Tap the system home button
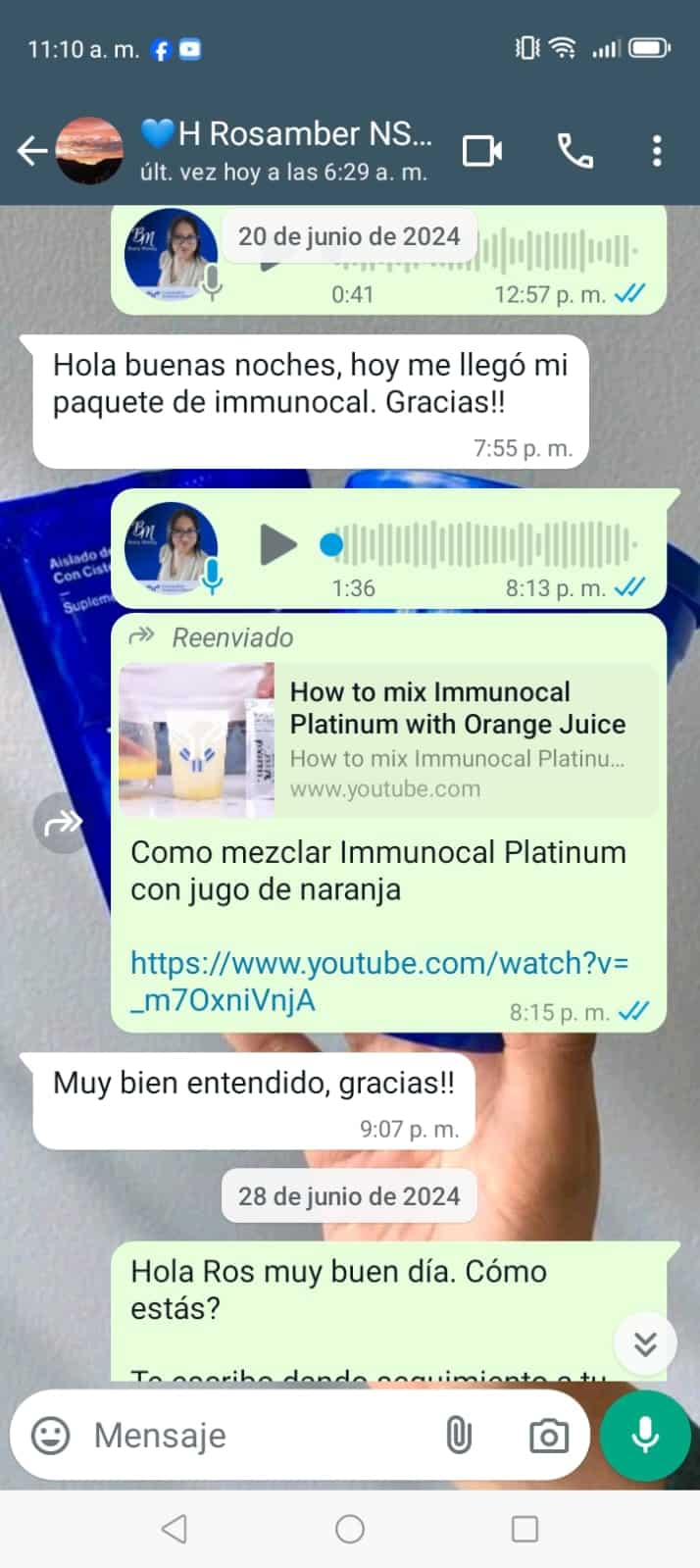This screenshot has height=1568, width=700. pyautogui.click(x=350, y=1529)
